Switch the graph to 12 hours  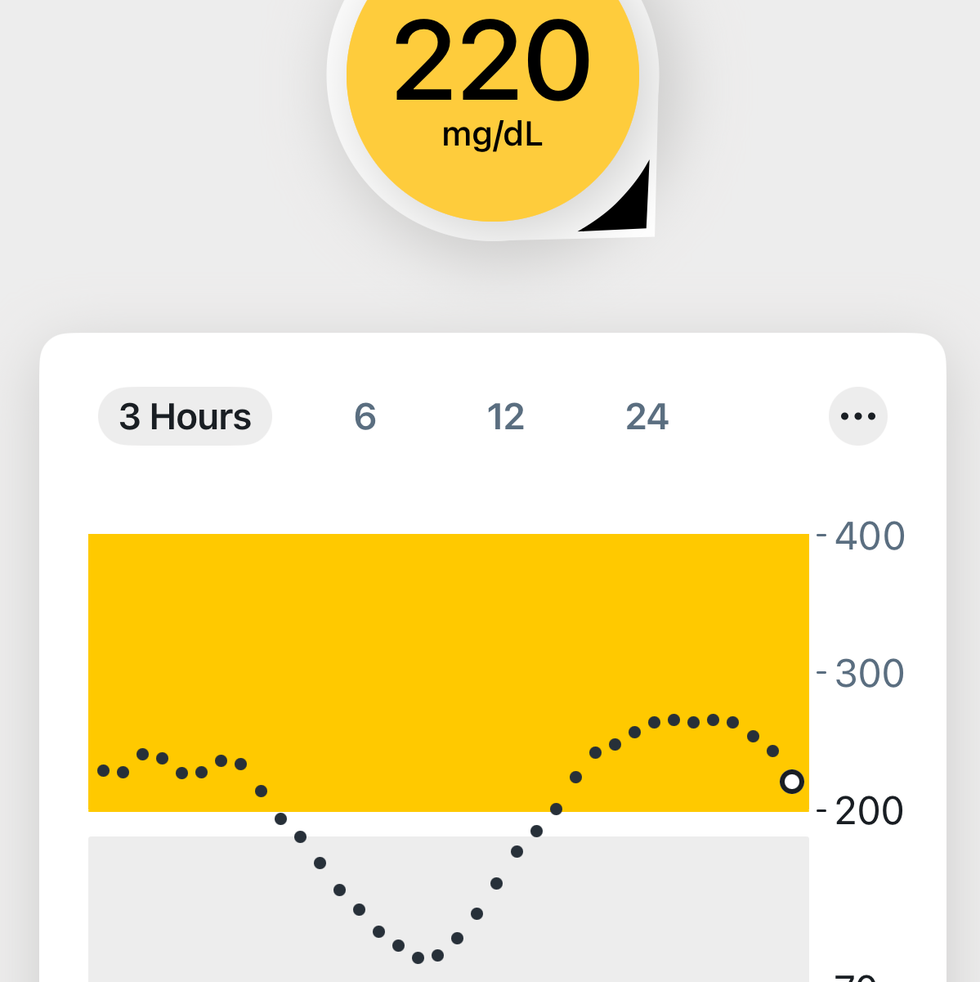(x=505, y=417)
